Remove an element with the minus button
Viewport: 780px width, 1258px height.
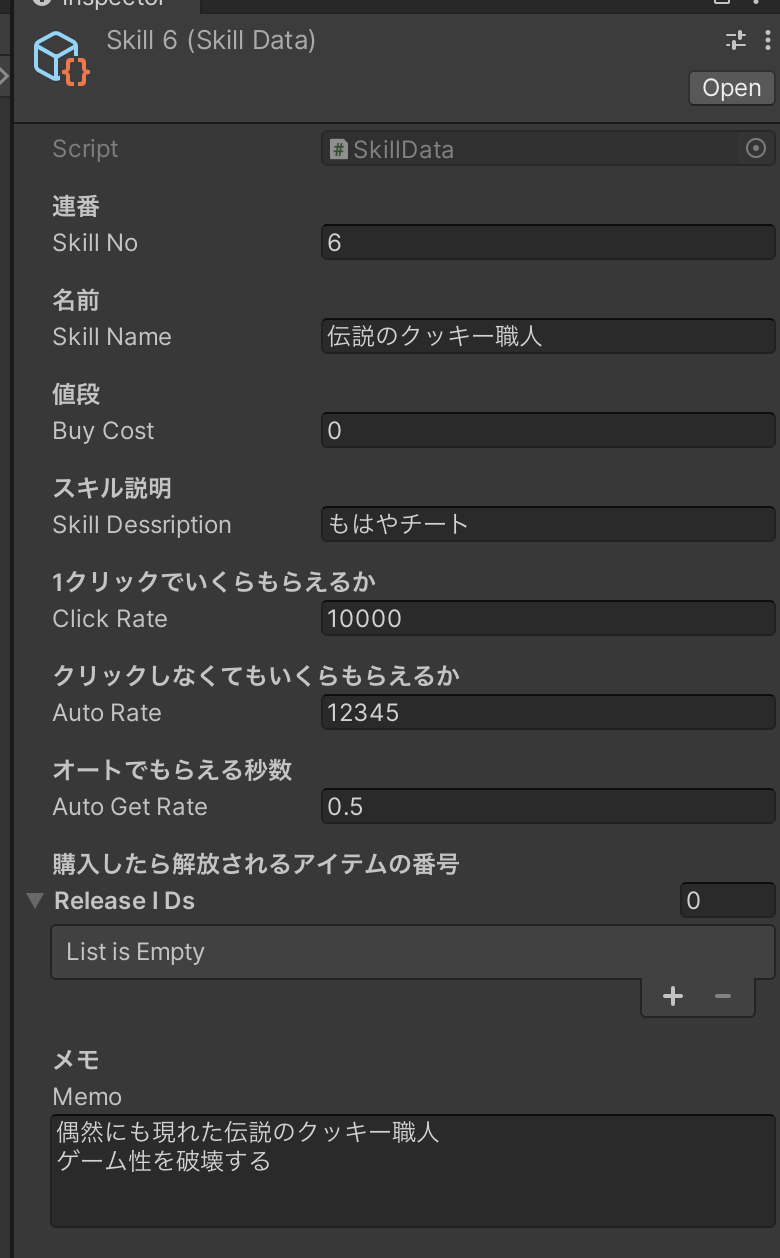(x=723, y=996)
